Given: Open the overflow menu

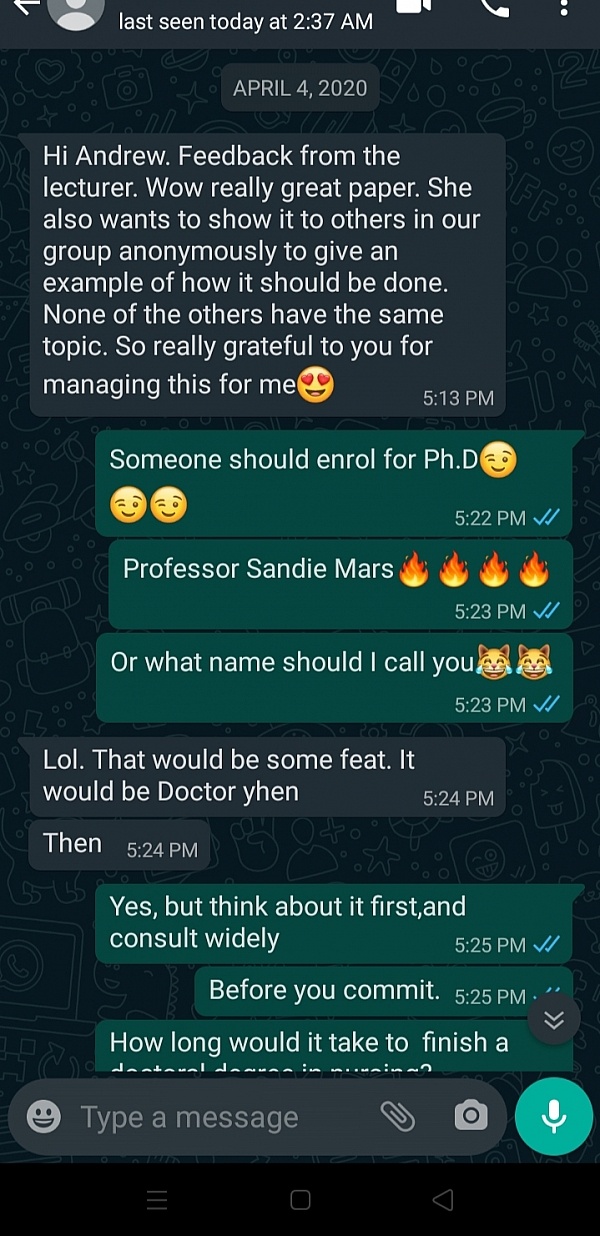Looking at the screenshot, I should (567, 10).
